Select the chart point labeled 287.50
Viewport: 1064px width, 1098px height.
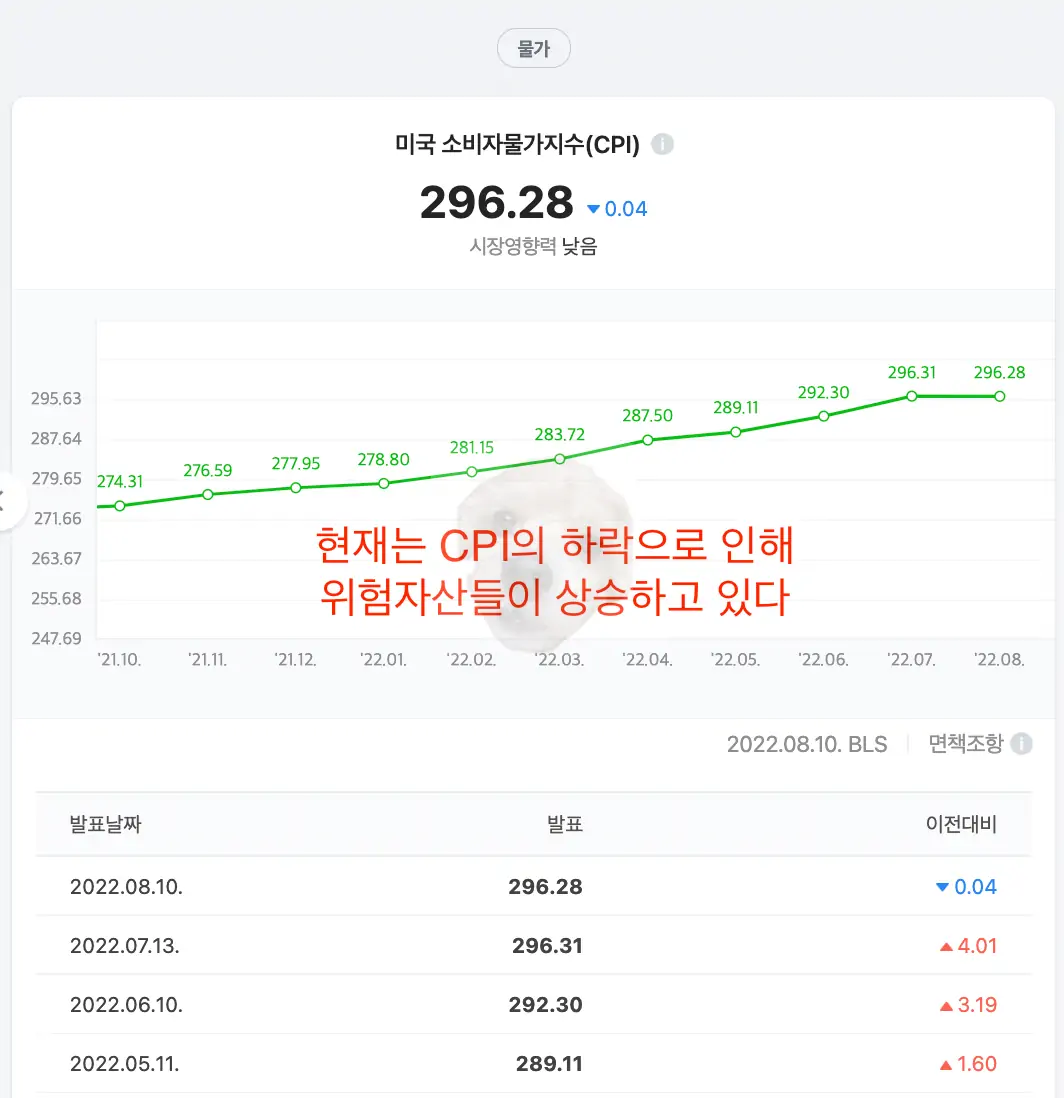647,440
